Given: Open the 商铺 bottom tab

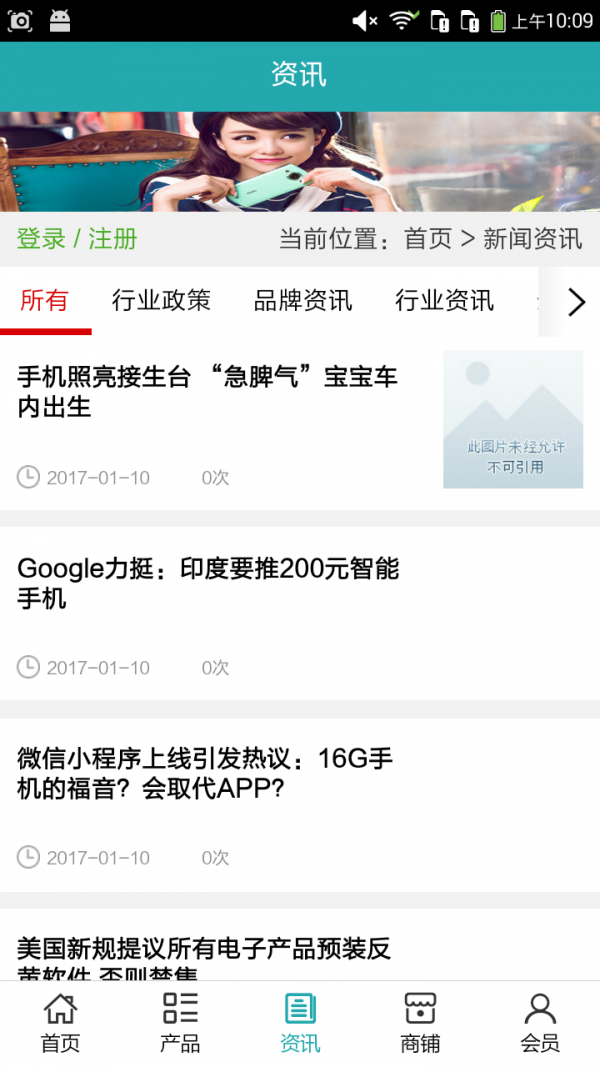Looking at the screenshot, I should click(420, 1023).
